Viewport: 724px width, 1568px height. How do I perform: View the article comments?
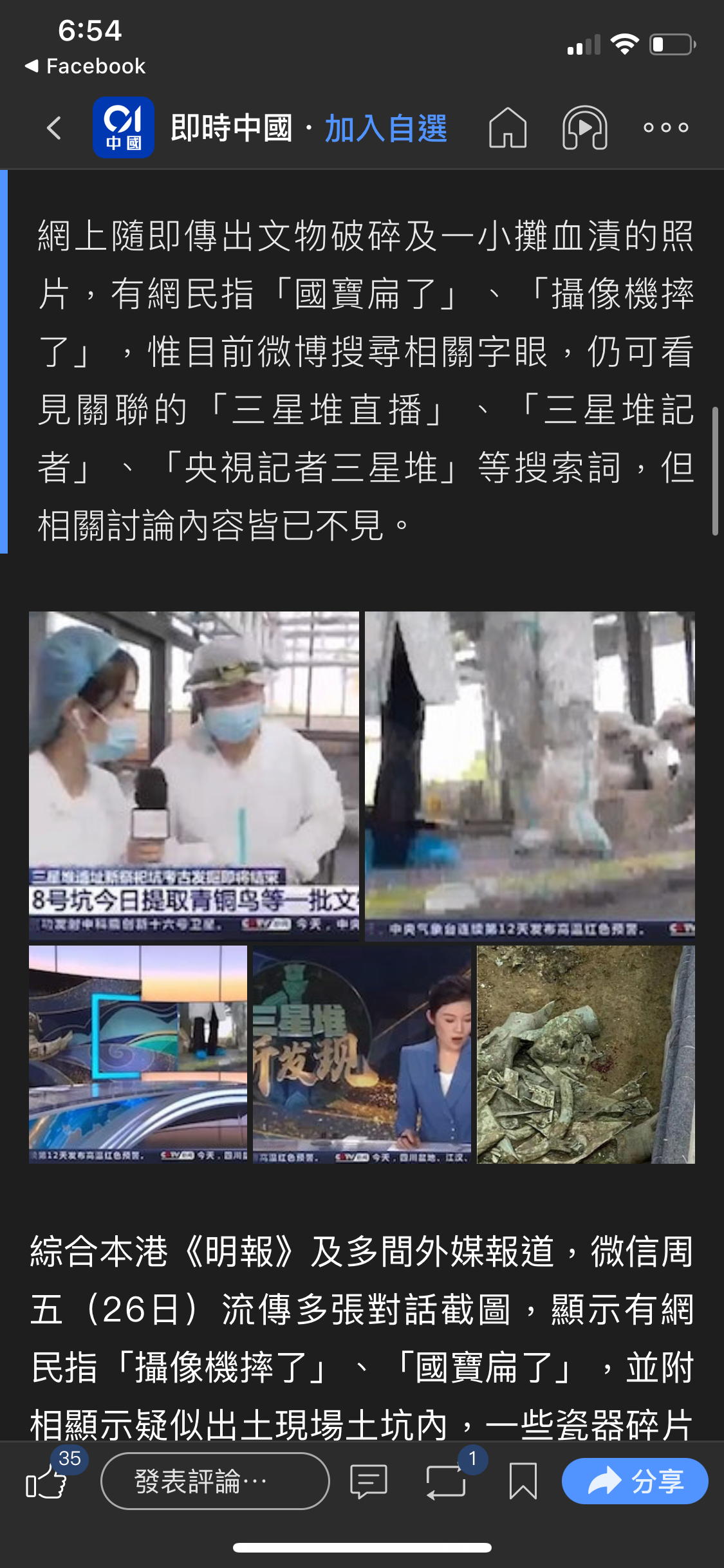click(x=369, y=1481)
